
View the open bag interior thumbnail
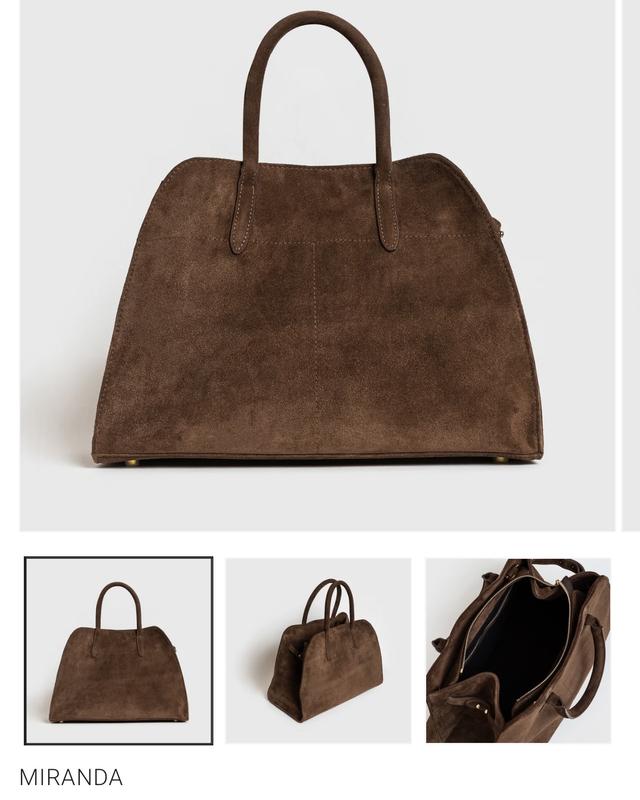(518, 651)
